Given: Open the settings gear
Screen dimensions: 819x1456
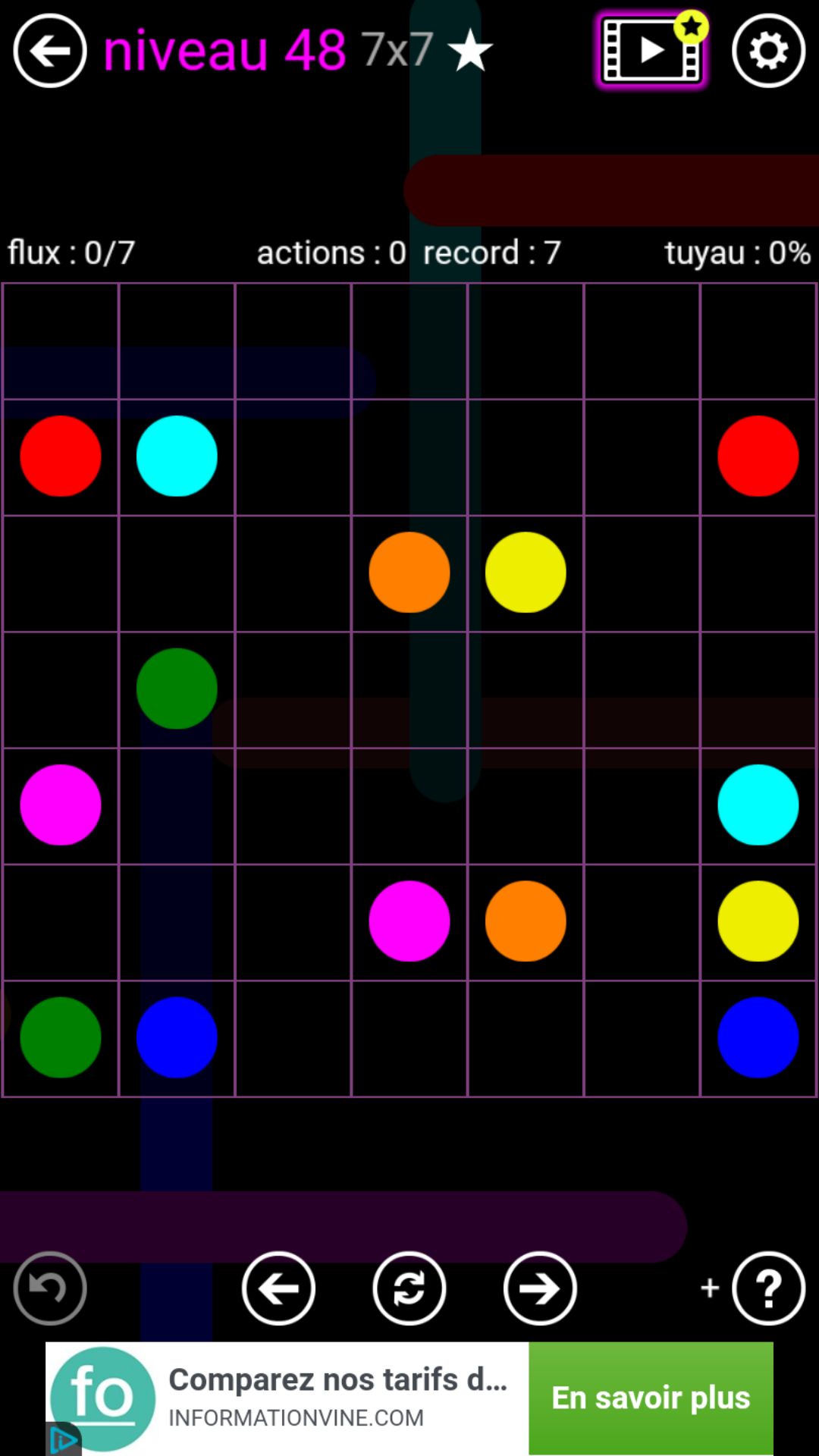Looking at the screenshot, I should 768,51.
